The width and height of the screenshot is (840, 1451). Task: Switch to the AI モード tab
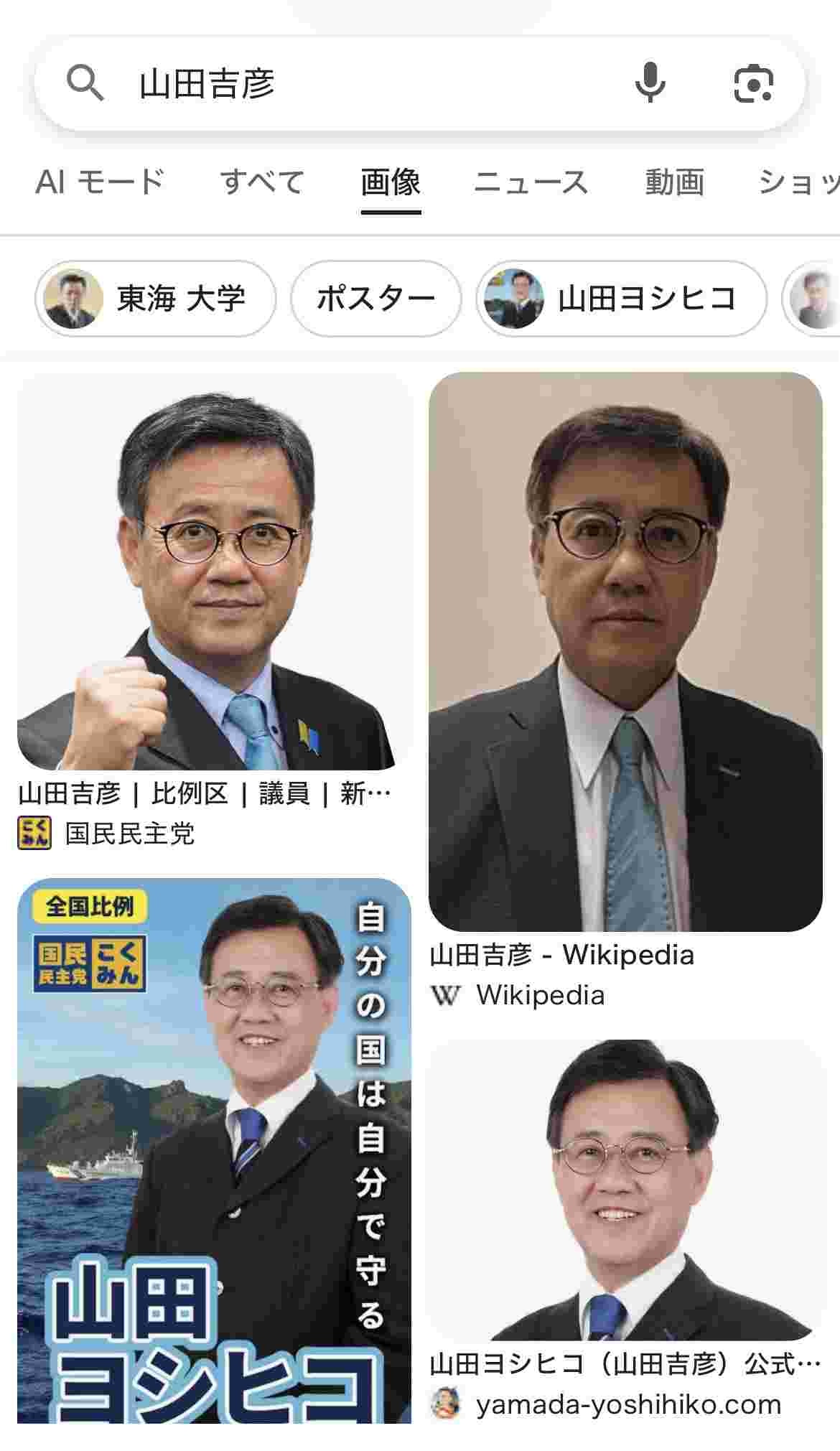(x=100, y=182)
